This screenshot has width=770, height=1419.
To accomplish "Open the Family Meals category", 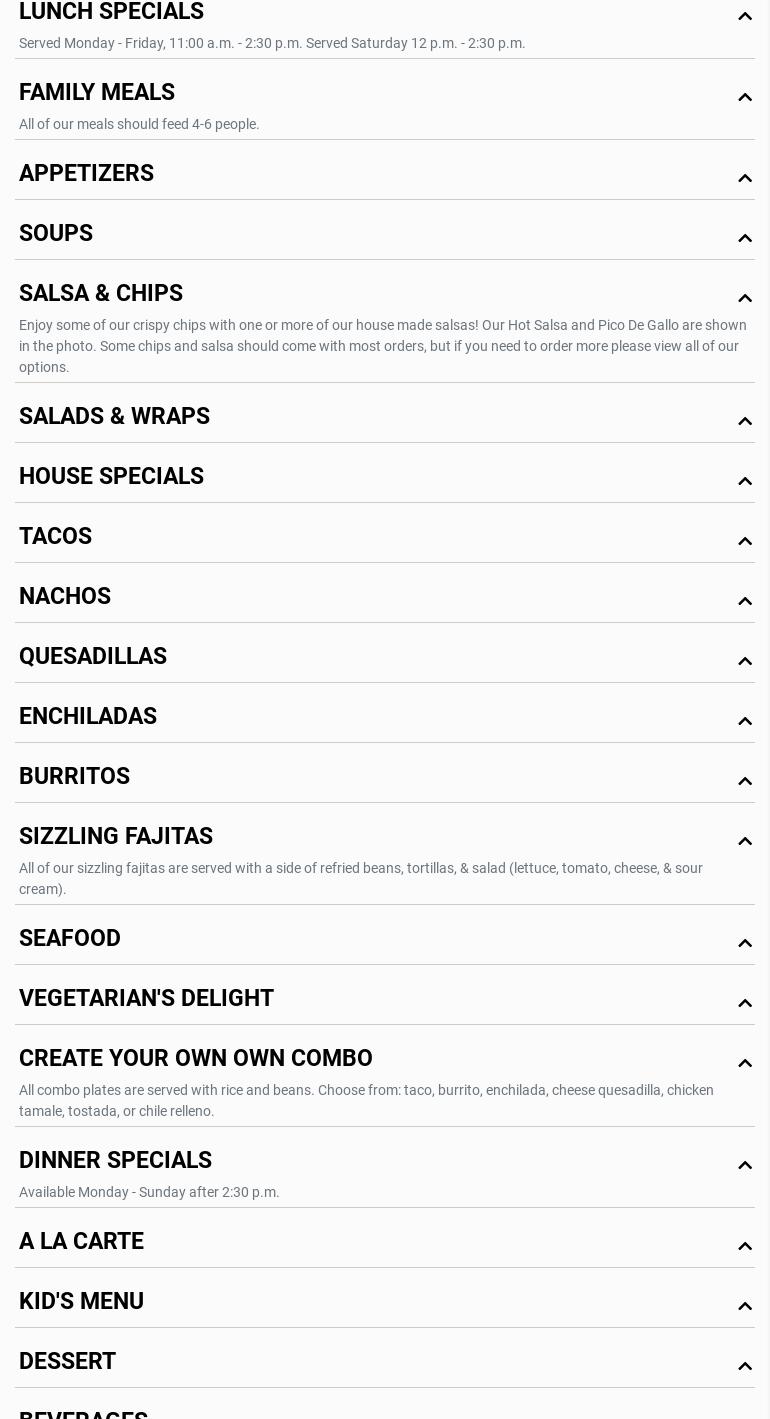I will point(97,92).
